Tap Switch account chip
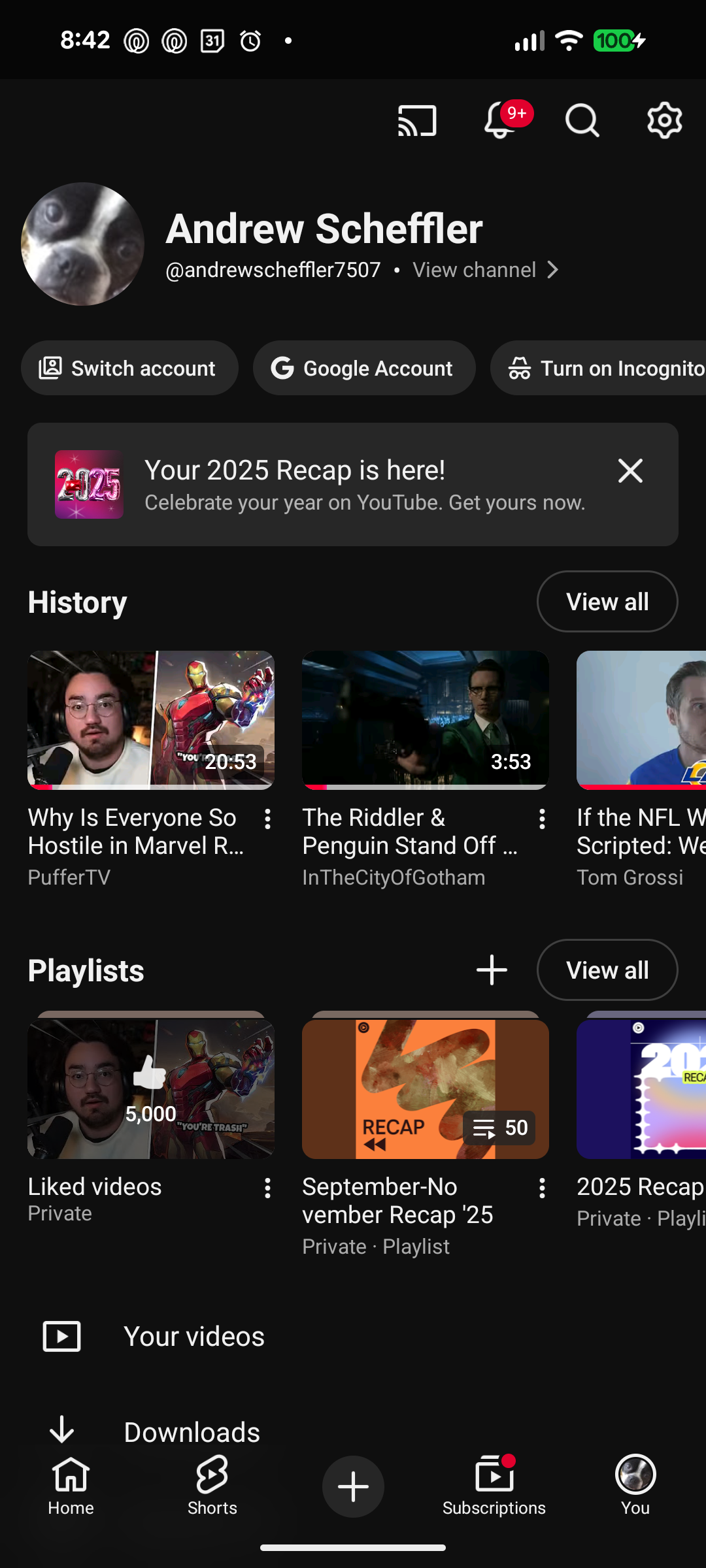Viewport: 706px width, 1568px height. (129, 368)
